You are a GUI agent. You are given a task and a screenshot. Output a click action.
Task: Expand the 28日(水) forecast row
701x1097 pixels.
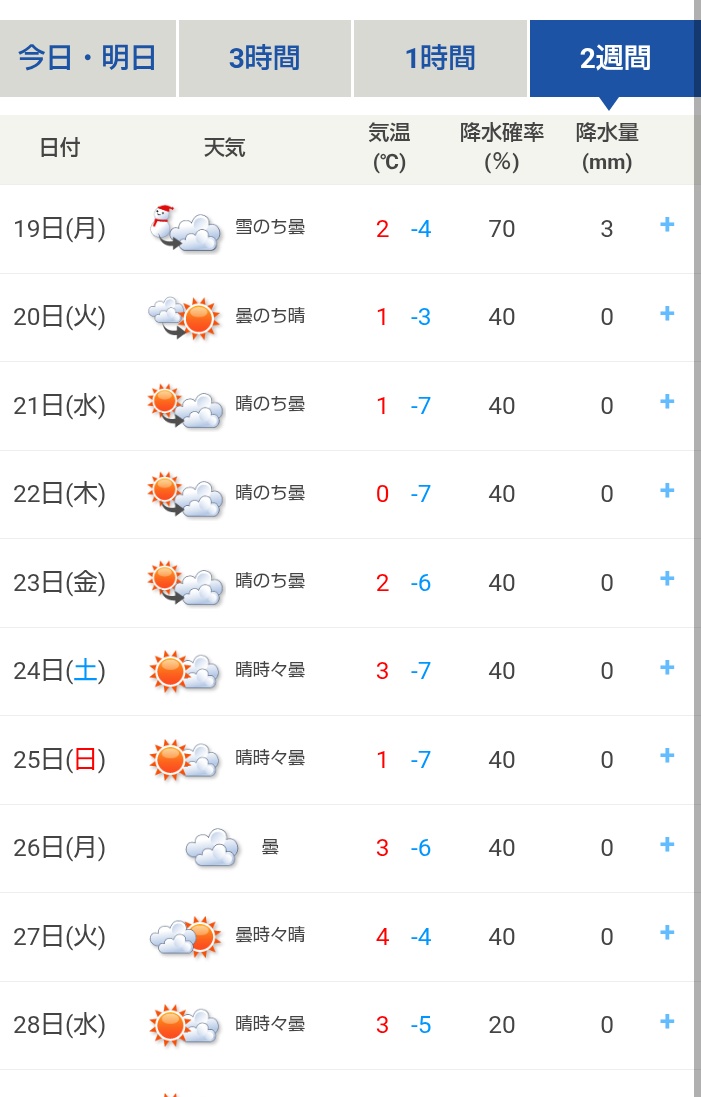(x=667, y=1022)
